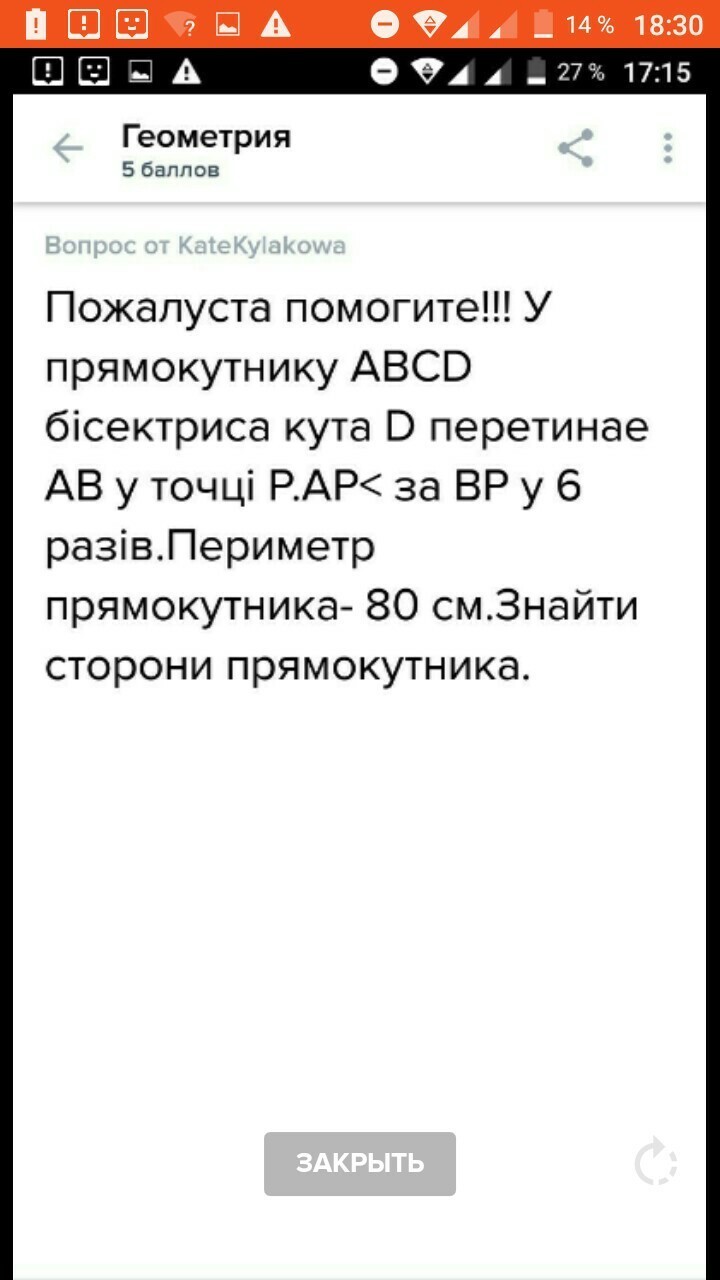Tap the ЗАКРЫТЬ button

(x=360, y=1163)
